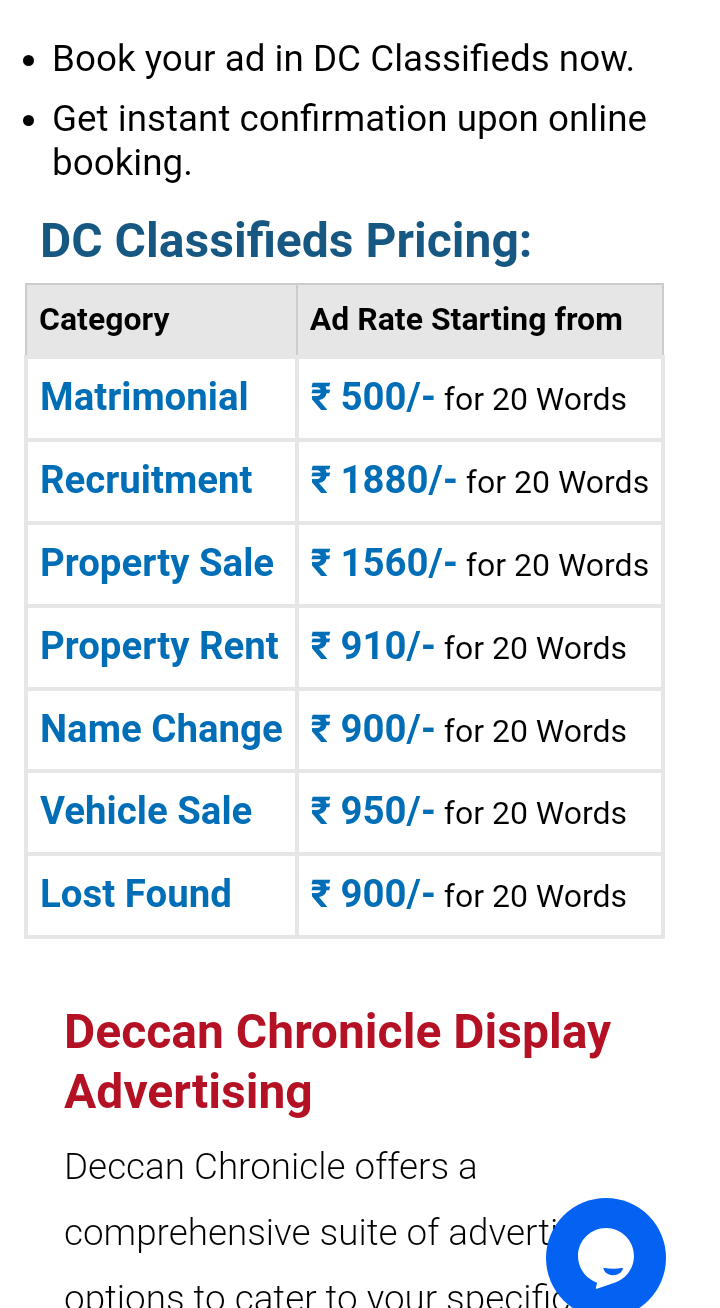Open the chat support bubble
Screen dimensions: 720x1308
[606, 1256]
